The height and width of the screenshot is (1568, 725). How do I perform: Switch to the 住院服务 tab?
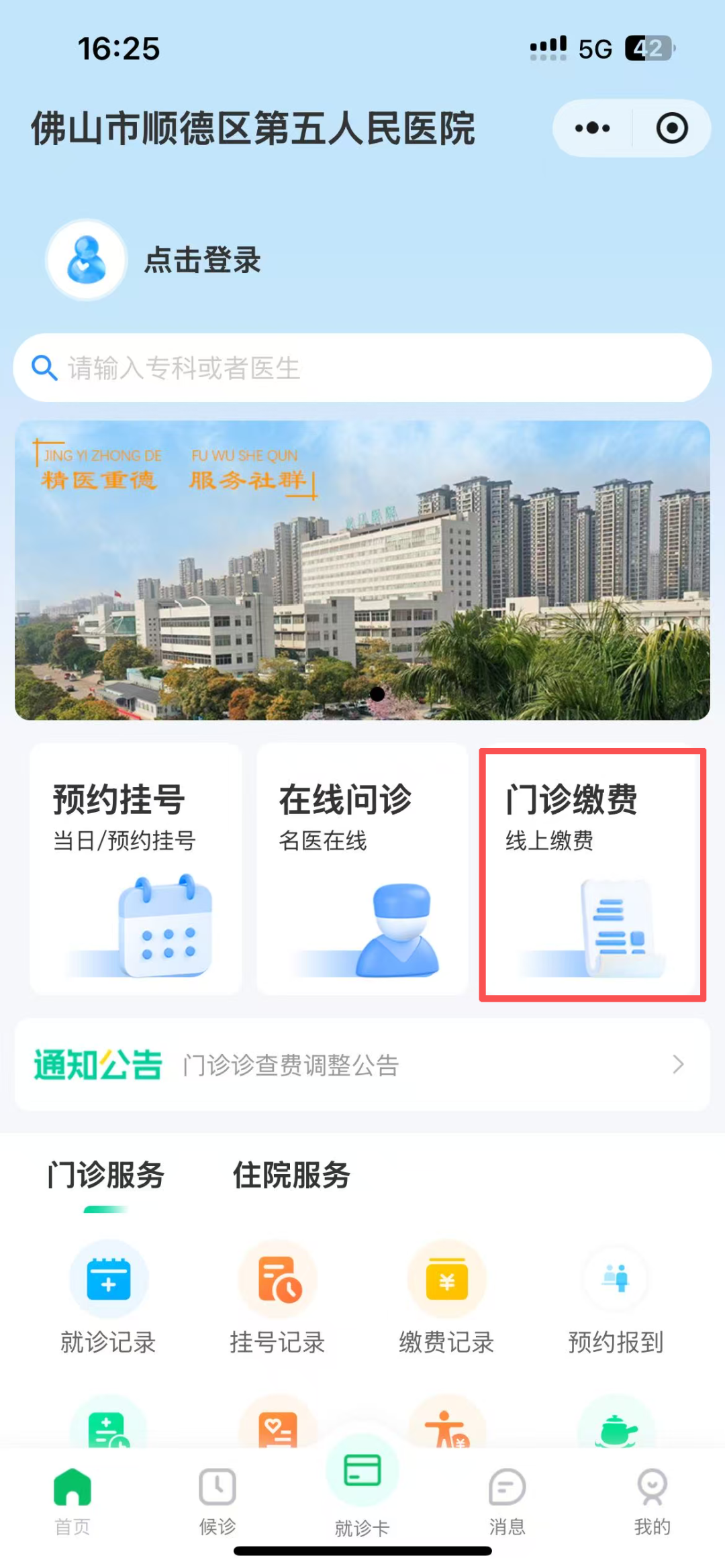(291, 1175)
